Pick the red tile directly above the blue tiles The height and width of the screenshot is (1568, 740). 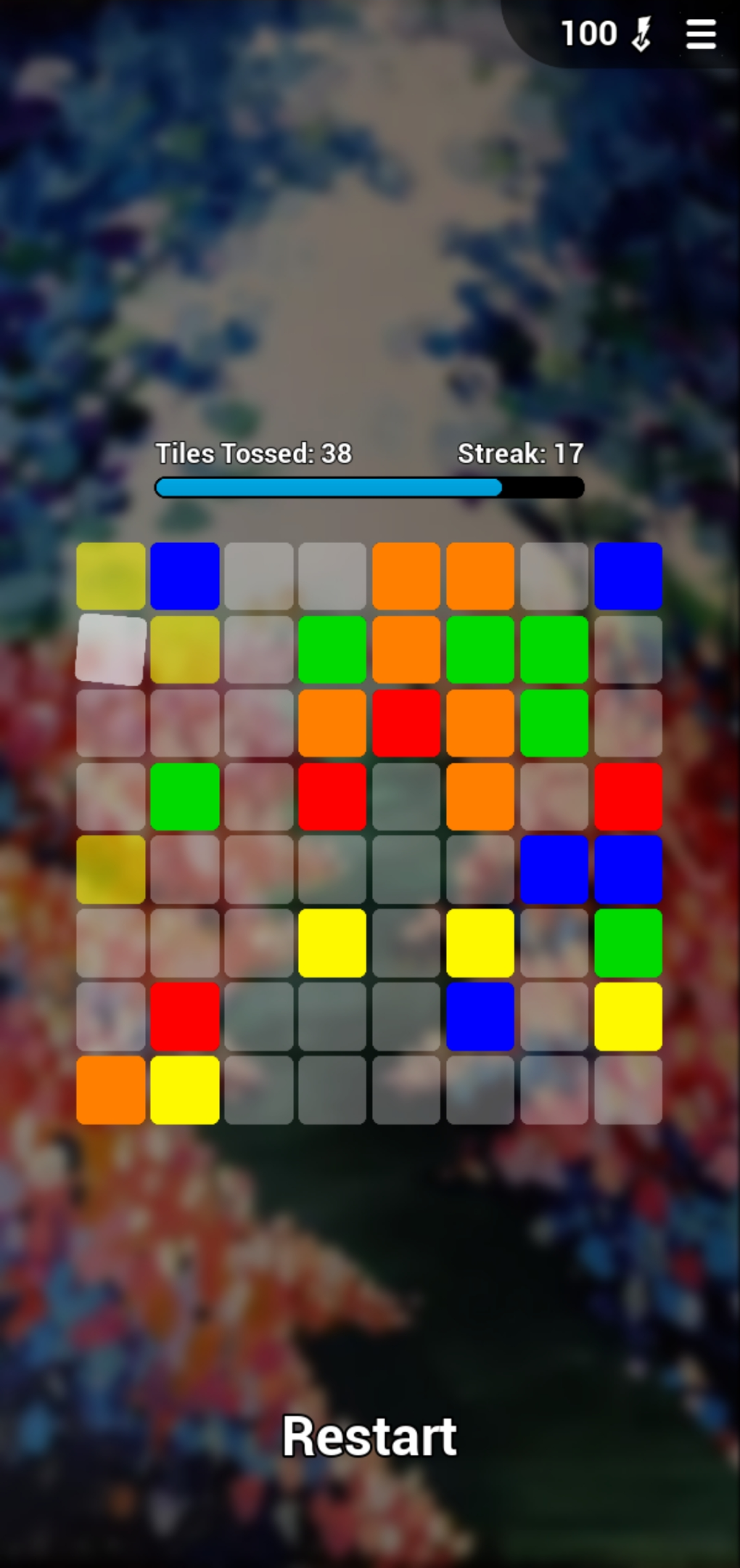[x=628, y=796]
